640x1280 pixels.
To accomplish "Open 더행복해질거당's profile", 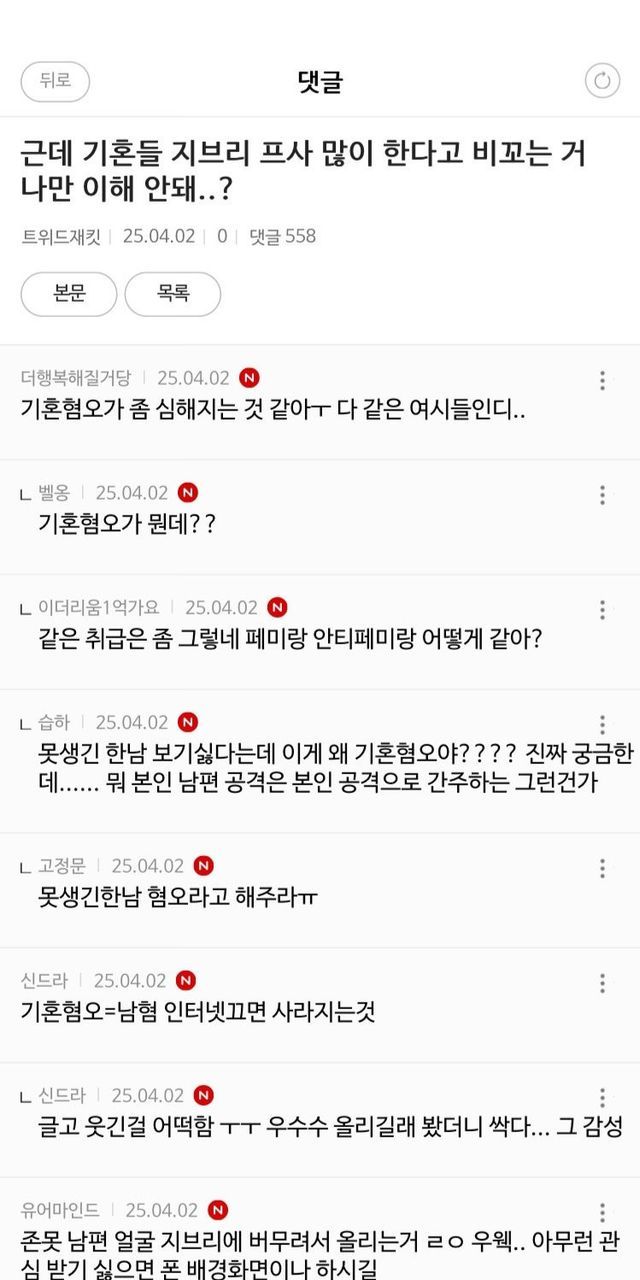I will pyautogui.click(x=76, y=378).
